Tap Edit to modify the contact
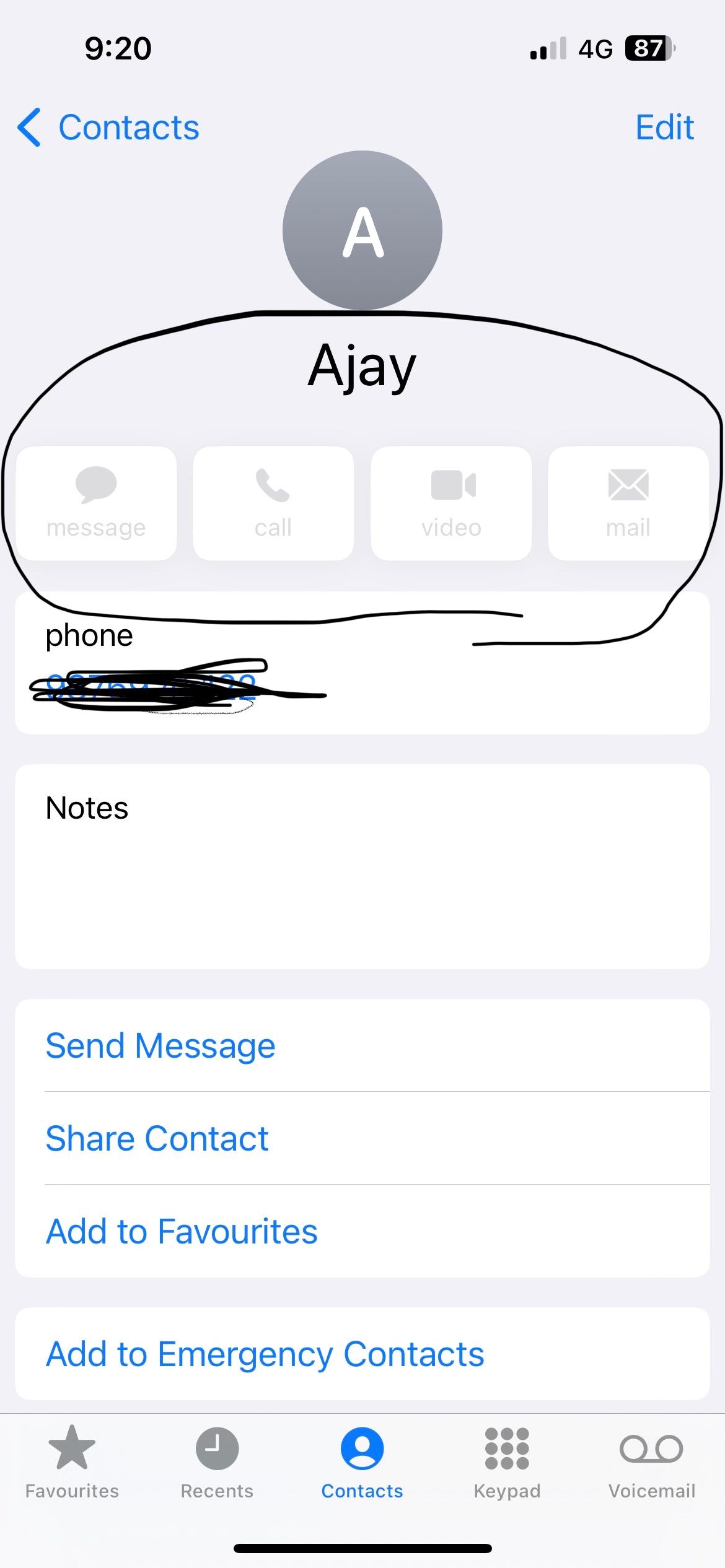 (x=664, y=126)
